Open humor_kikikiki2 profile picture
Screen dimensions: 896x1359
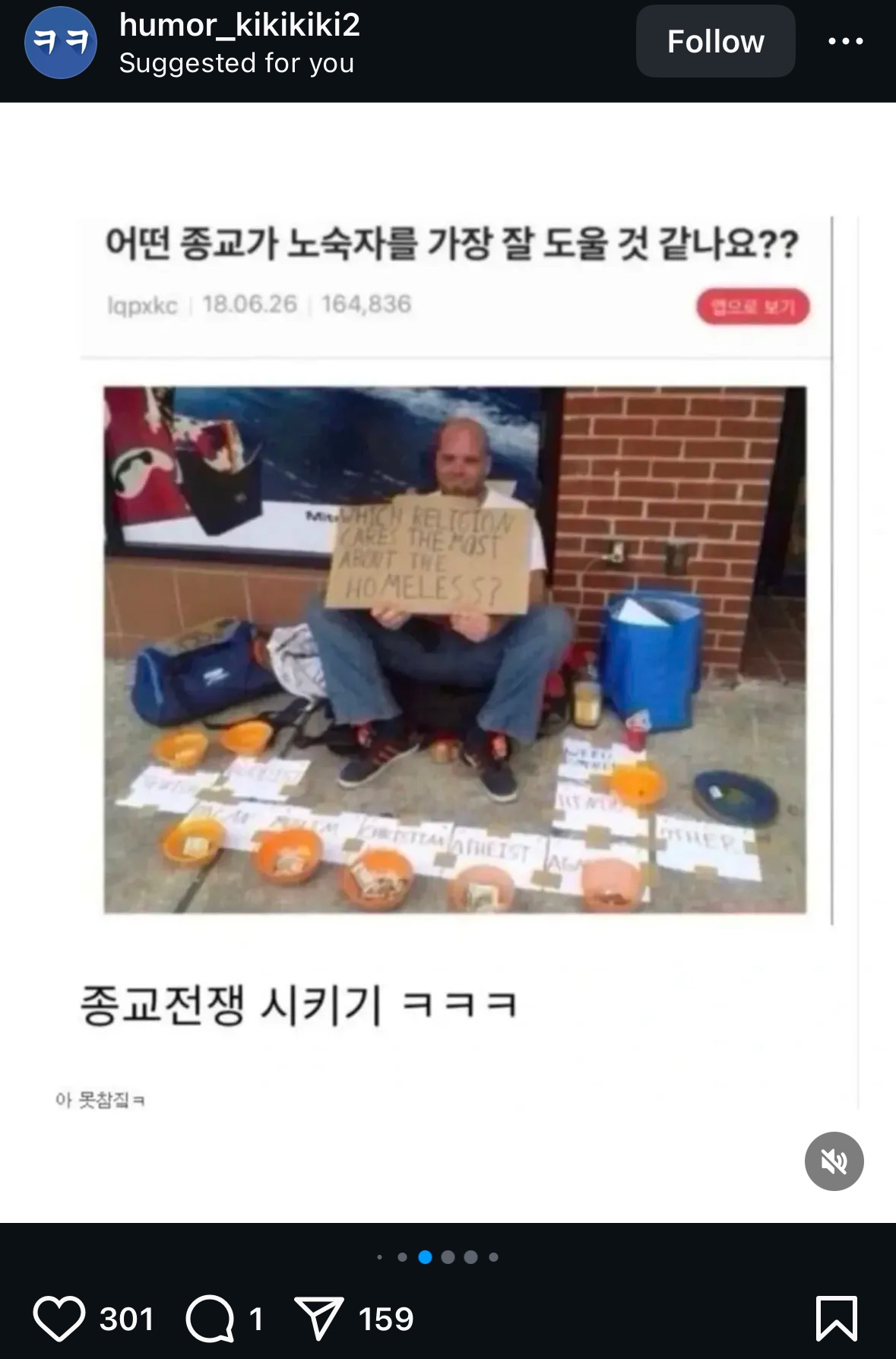(x=61, y=43)
